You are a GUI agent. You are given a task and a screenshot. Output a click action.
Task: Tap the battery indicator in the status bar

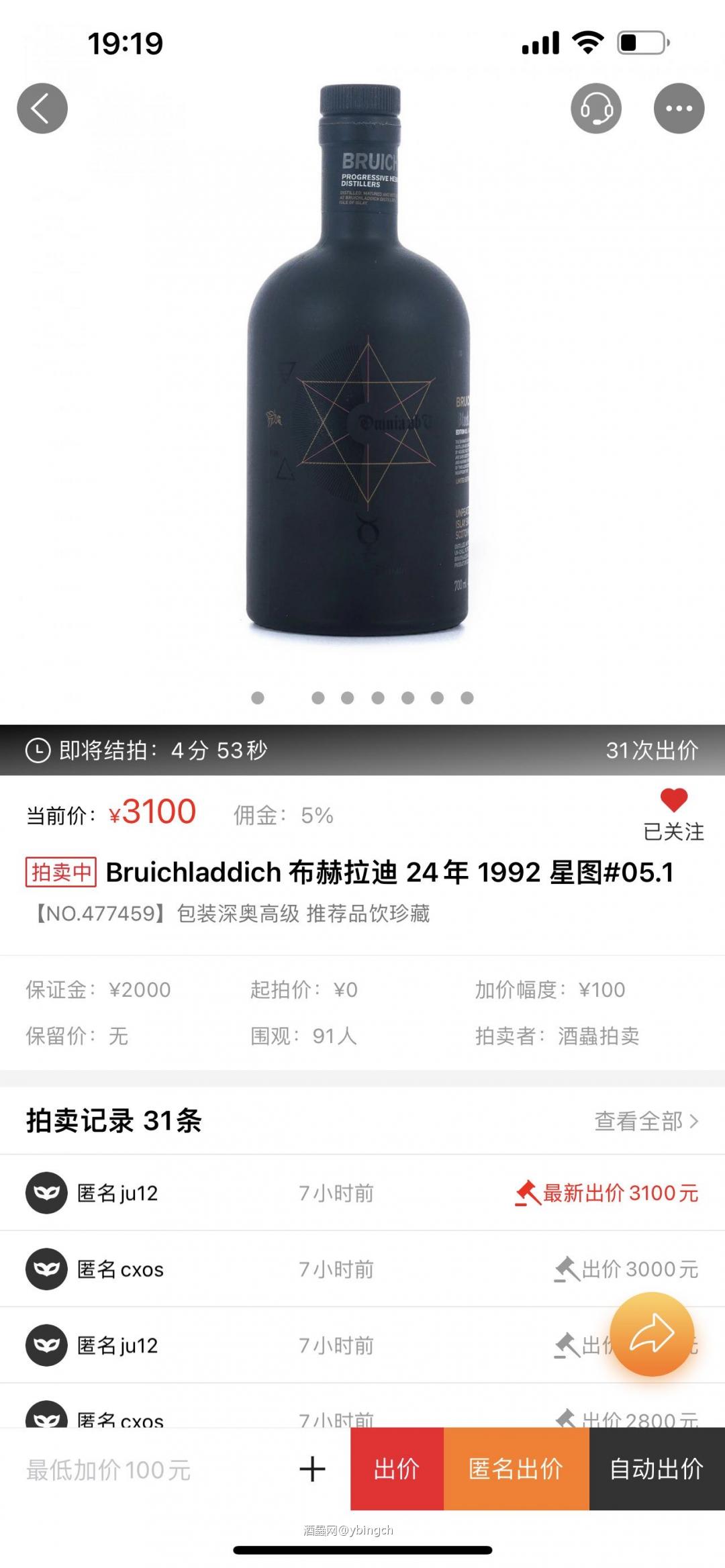tap(641, 42)
